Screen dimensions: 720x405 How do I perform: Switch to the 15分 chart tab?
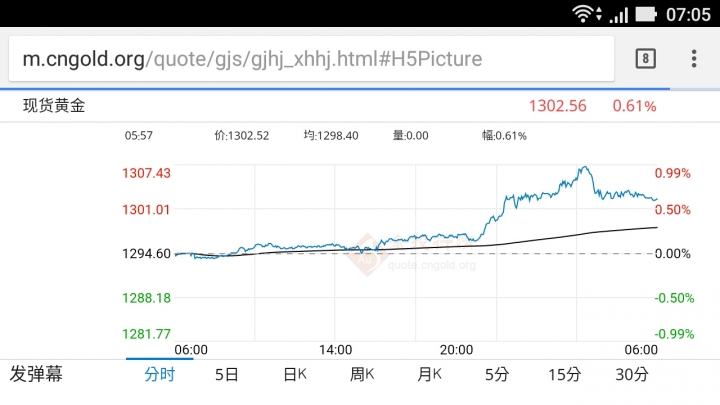tap(564, 375)
